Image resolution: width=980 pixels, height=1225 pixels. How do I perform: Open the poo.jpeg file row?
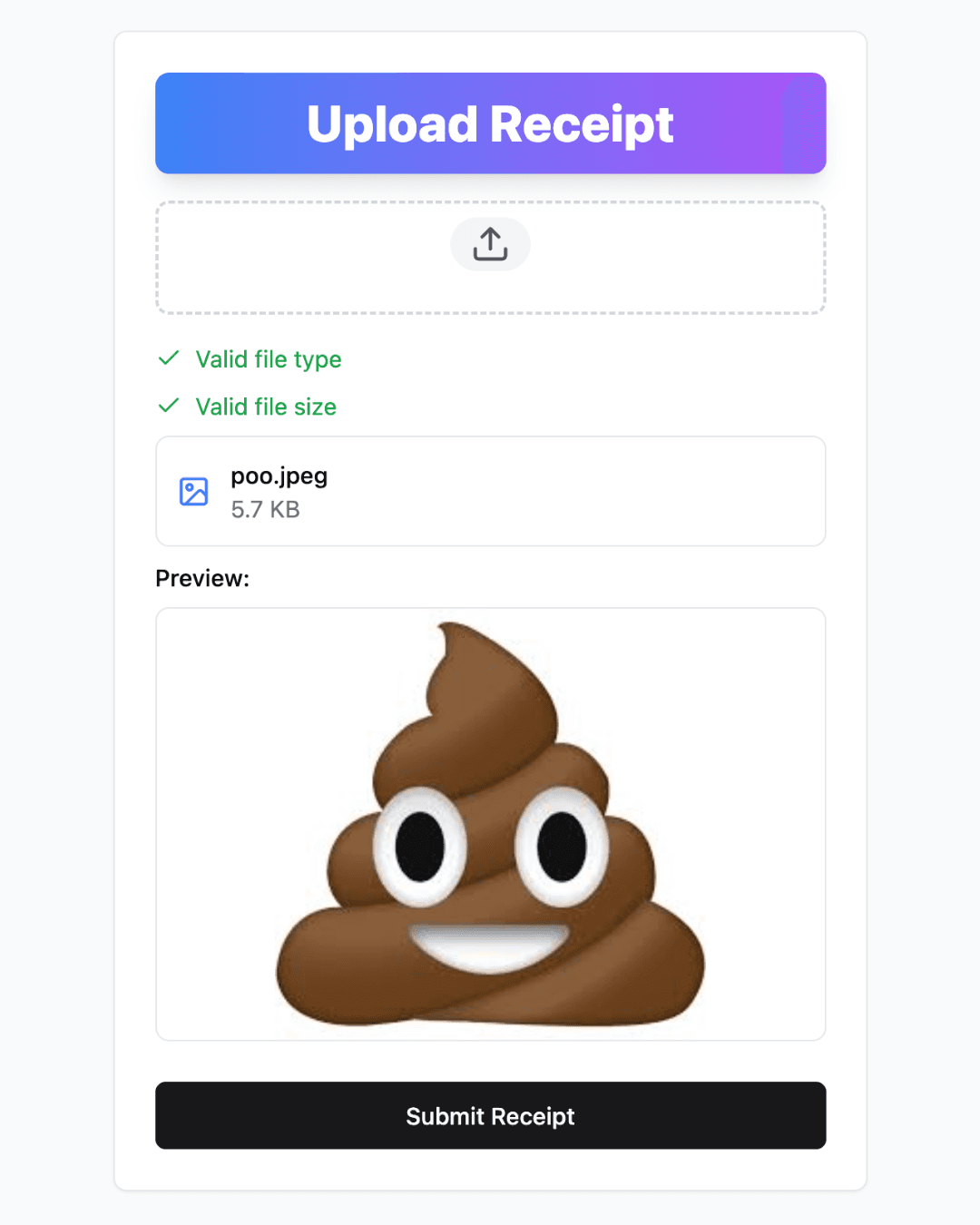pyautogui.click(x=490, y=491)
